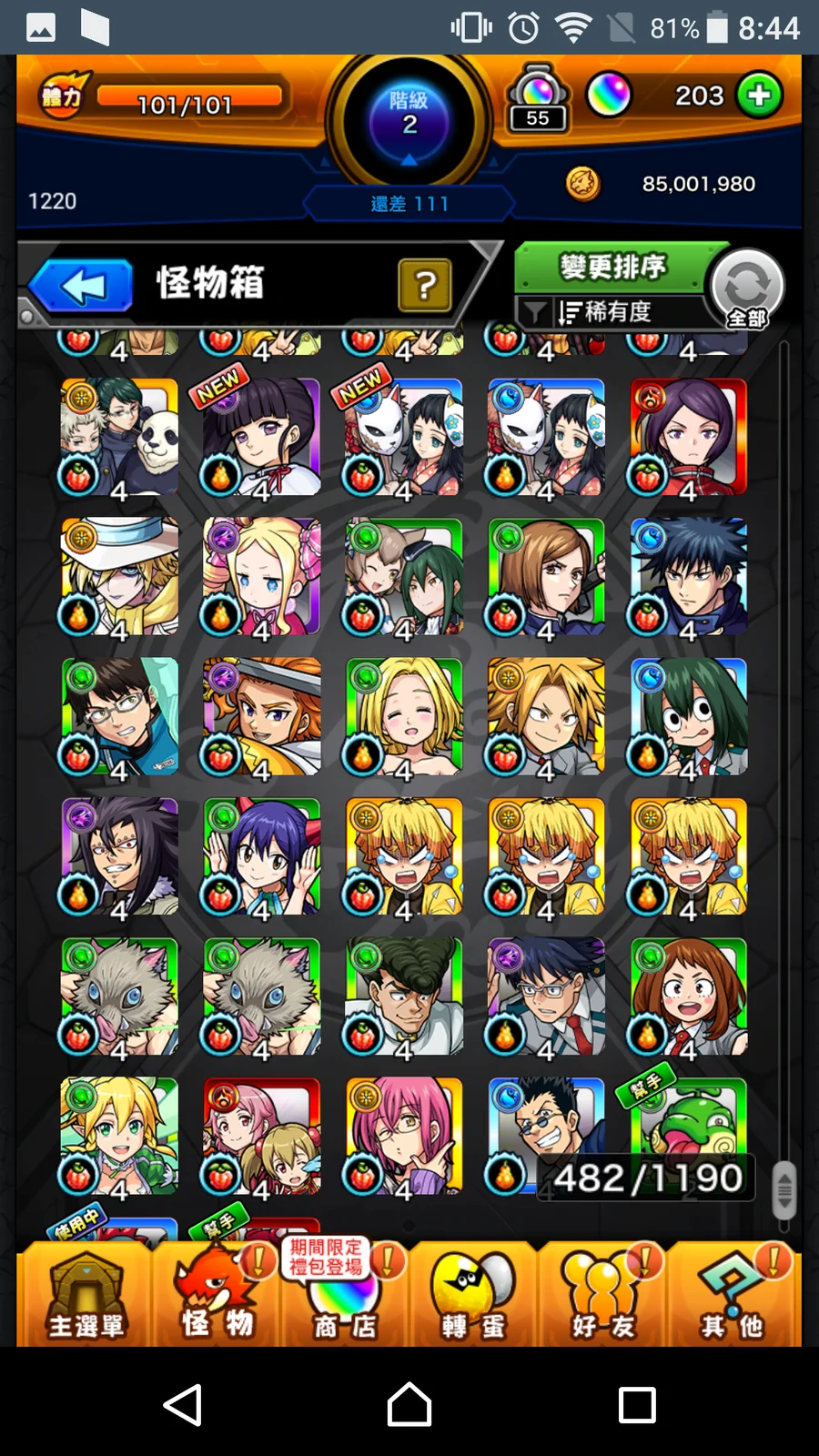Go back with the blue arrow
Viewport: 819px width, 1456px height.
pos(82,287)
